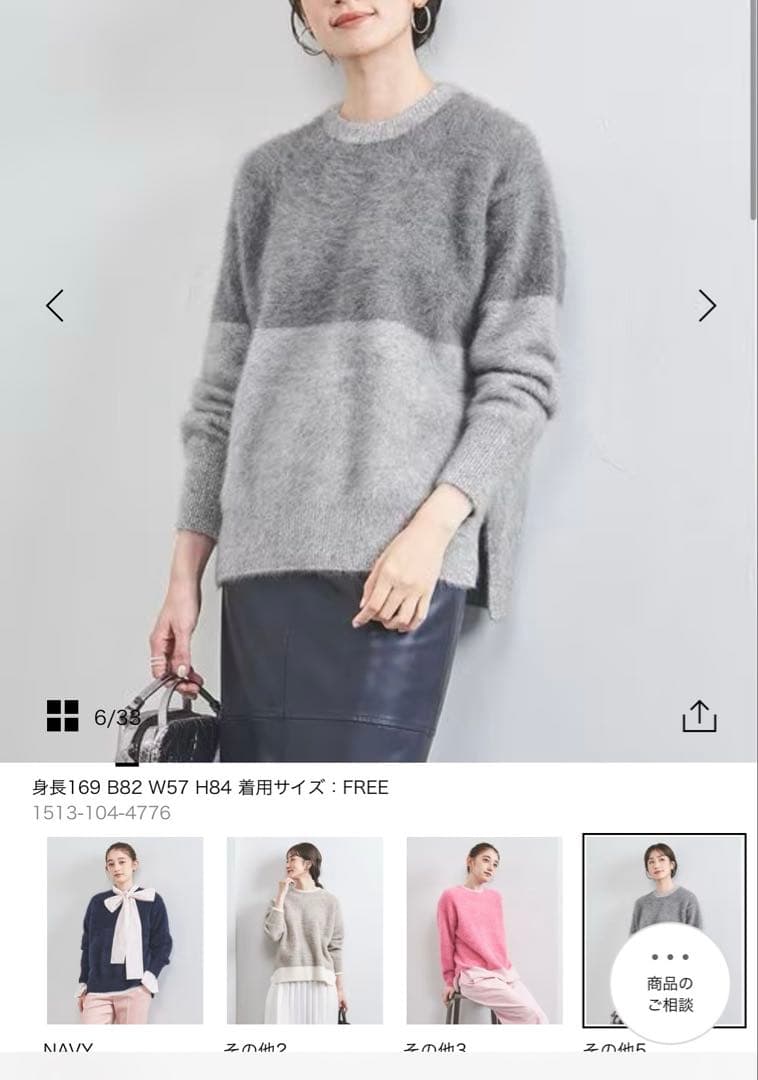
Task: Go to the previous product image
Action: point(55,305)
